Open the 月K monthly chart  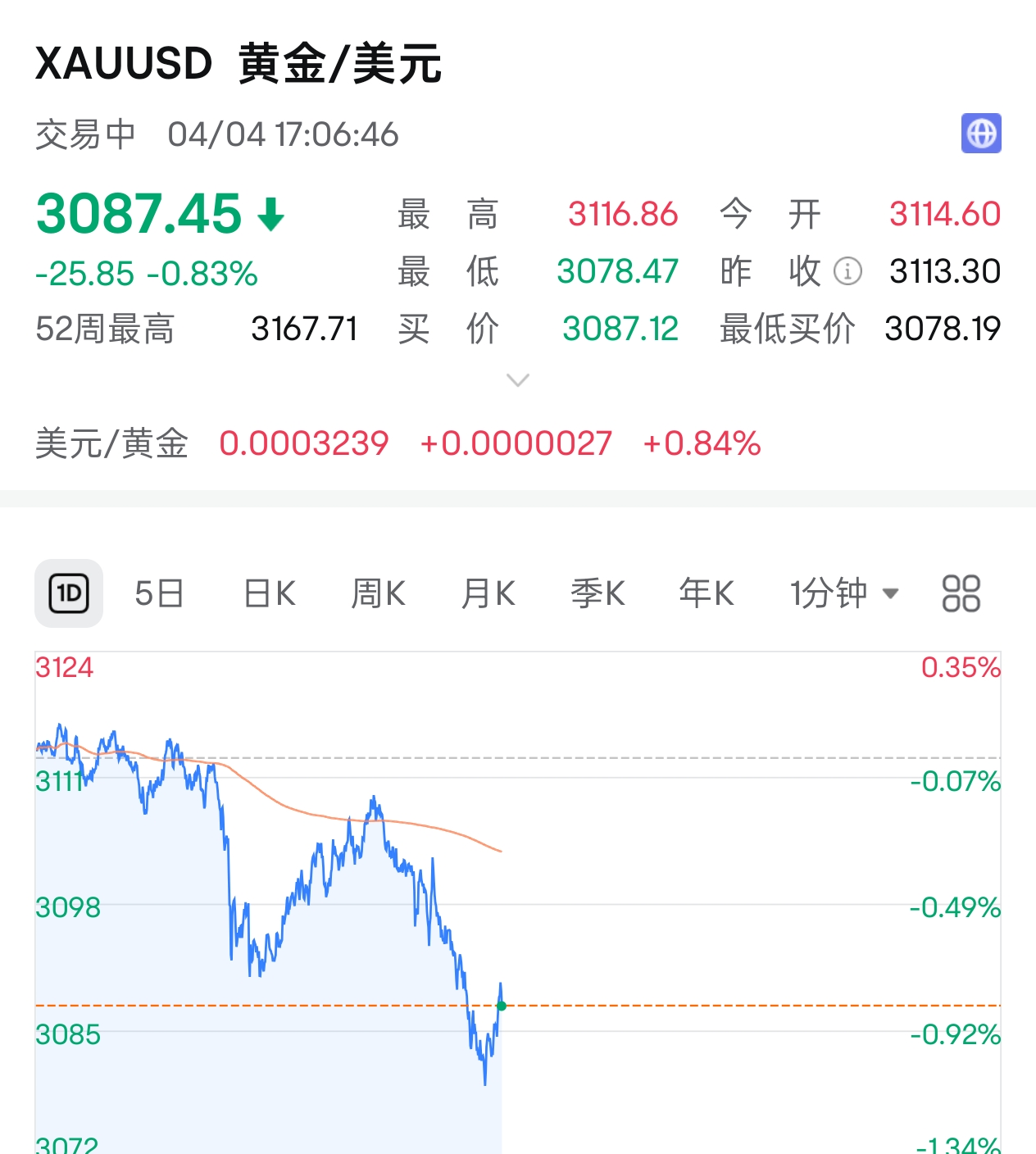488,593
